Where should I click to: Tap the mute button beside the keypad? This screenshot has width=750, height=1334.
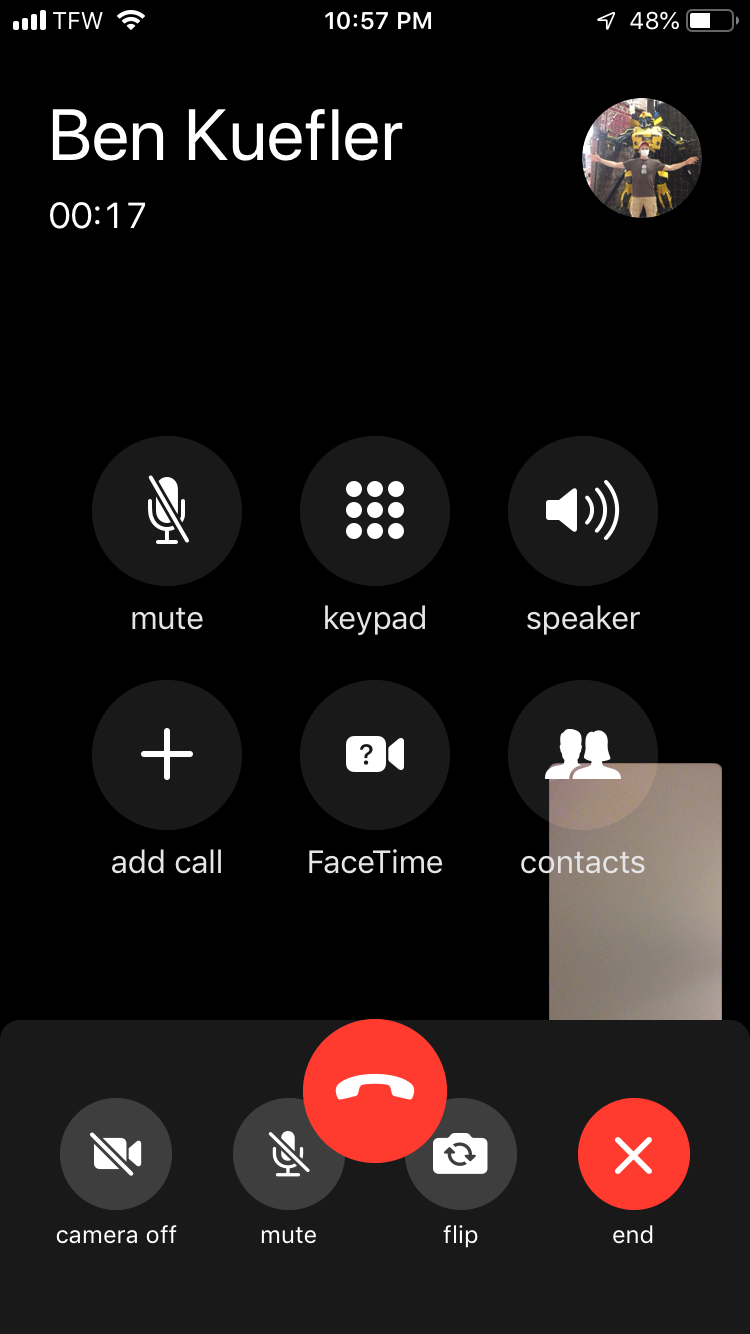click(x=167, y=511)
